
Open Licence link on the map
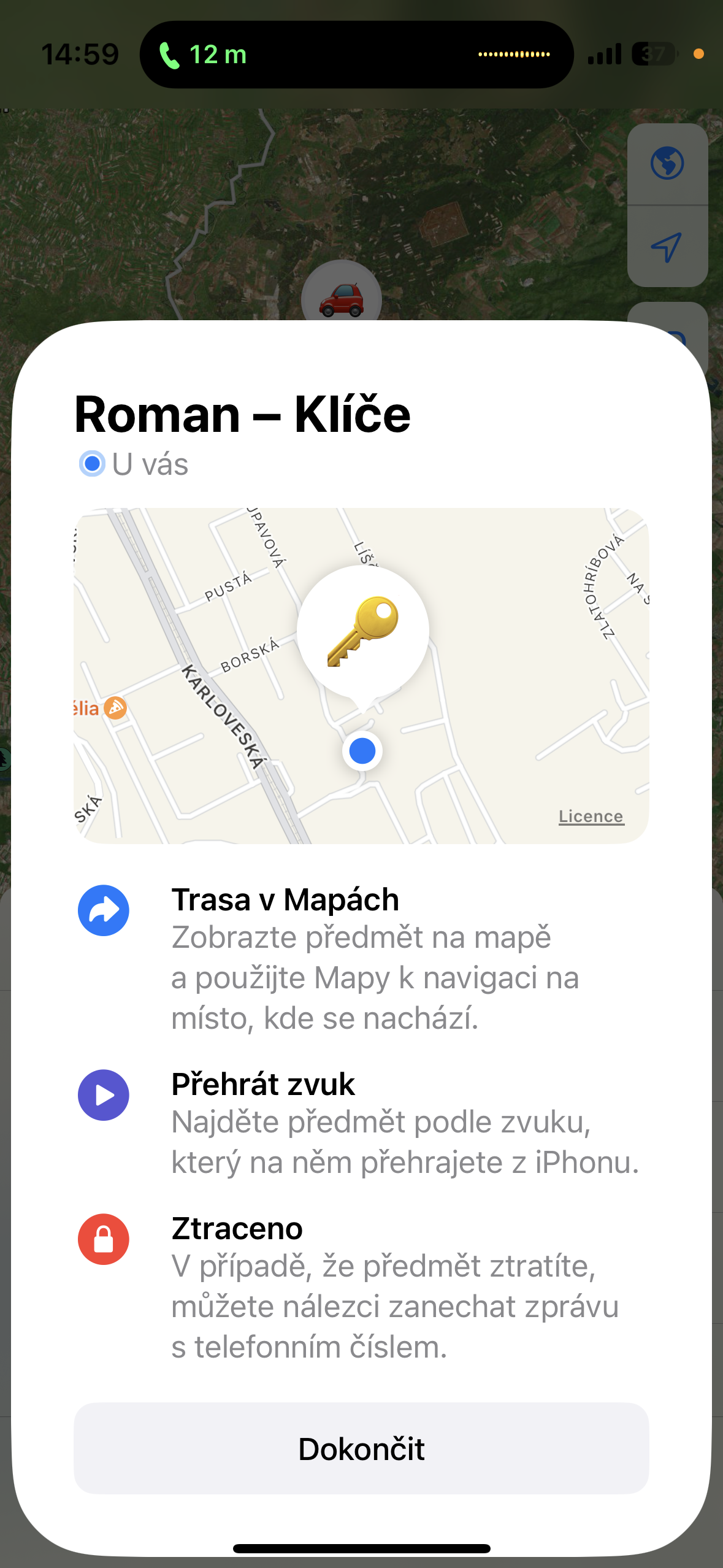click(591, 816)
